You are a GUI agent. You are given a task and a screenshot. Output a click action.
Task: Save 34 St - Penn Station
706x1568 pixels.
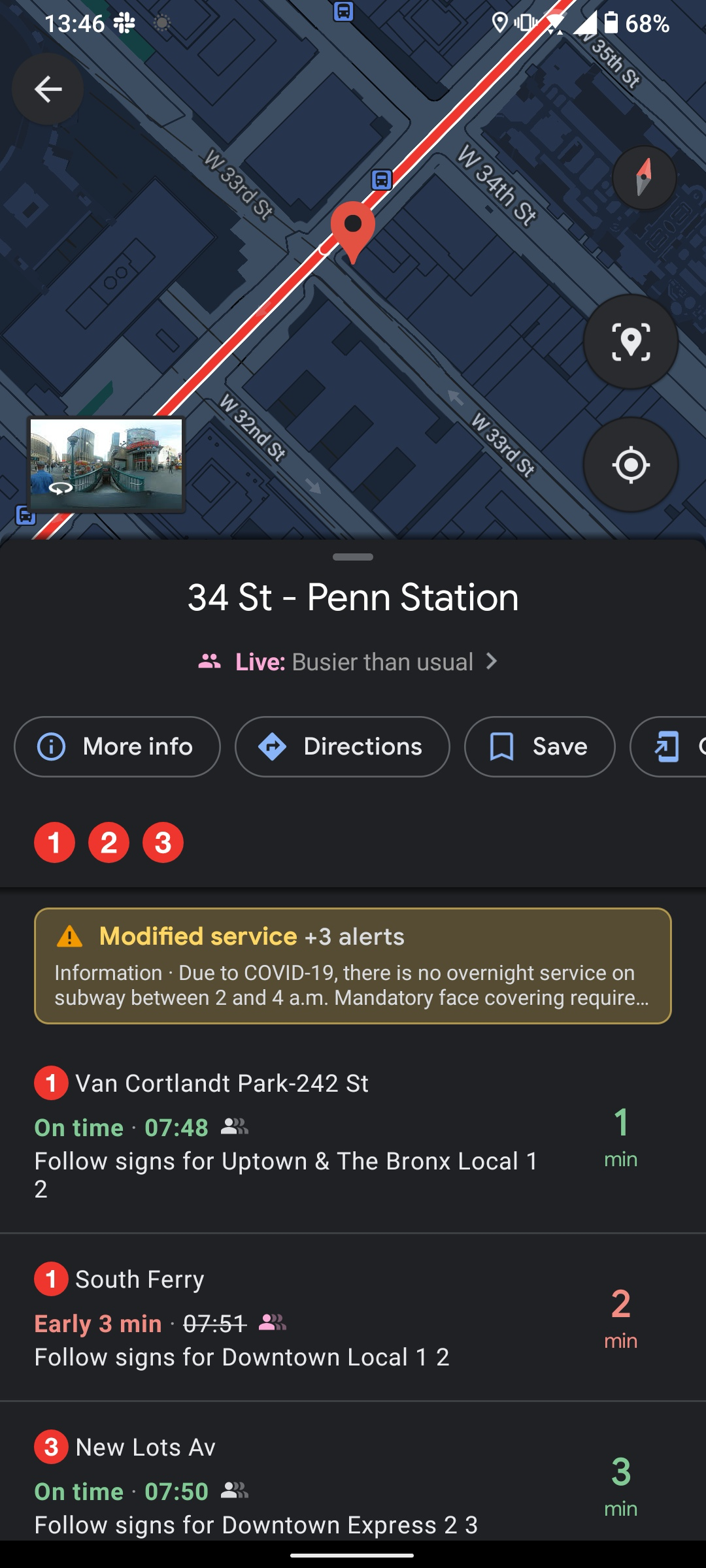tap(539, 747)
